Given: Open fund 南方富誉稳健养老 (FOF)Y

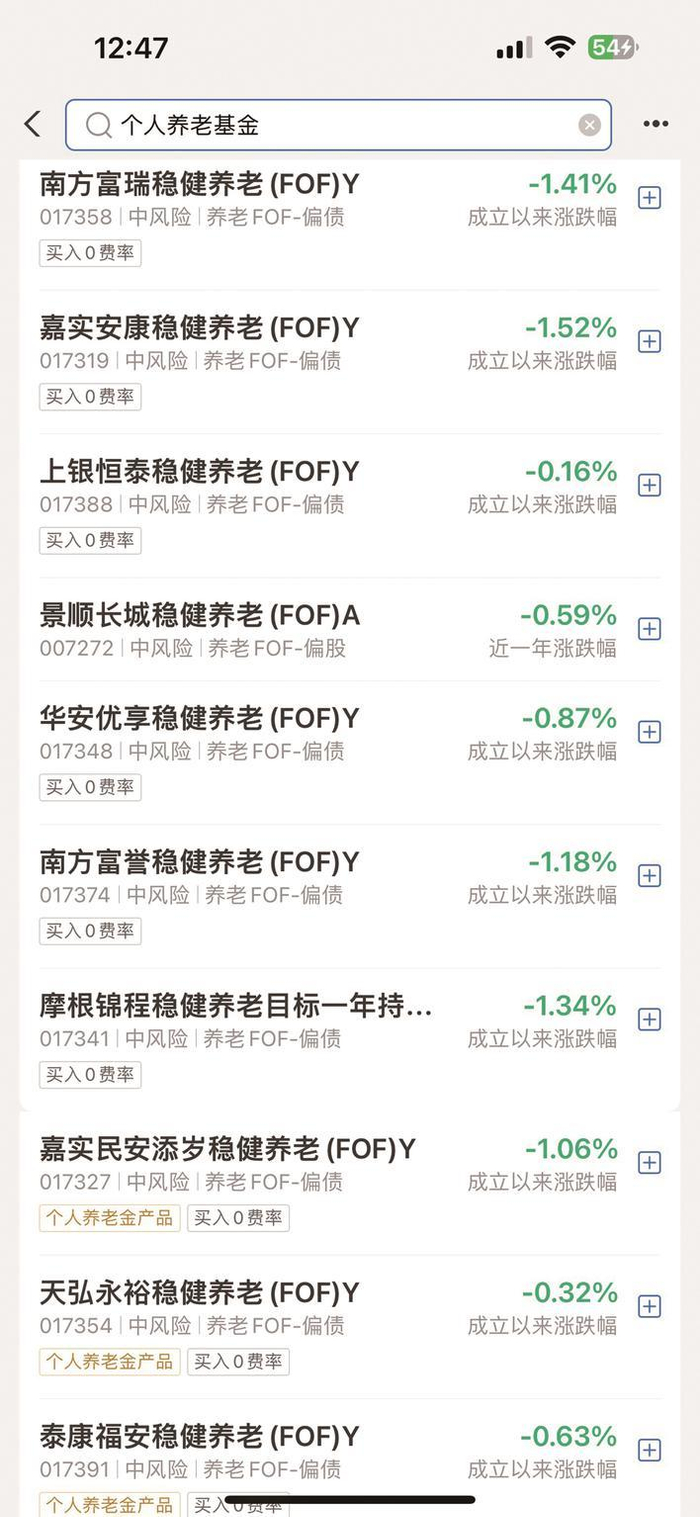Looking at the screenshot, I should [200, 862].
